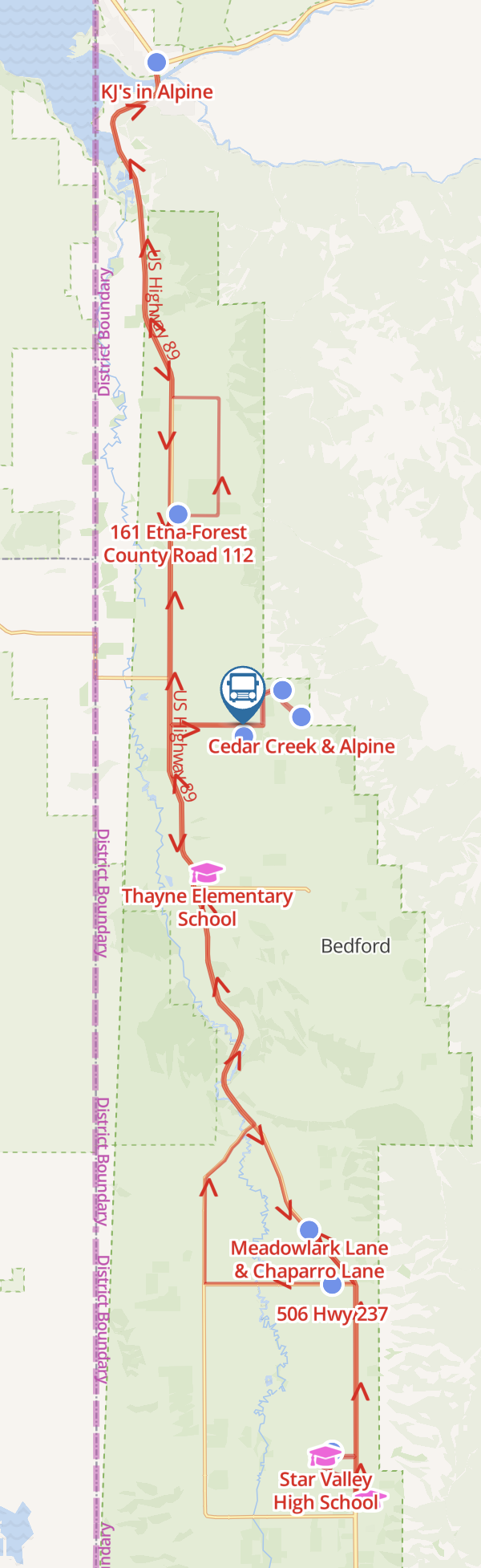Open the 161 Etna-Forest County Road 112 stop
Screen dimensions: 481x1568
pos(178,514)
